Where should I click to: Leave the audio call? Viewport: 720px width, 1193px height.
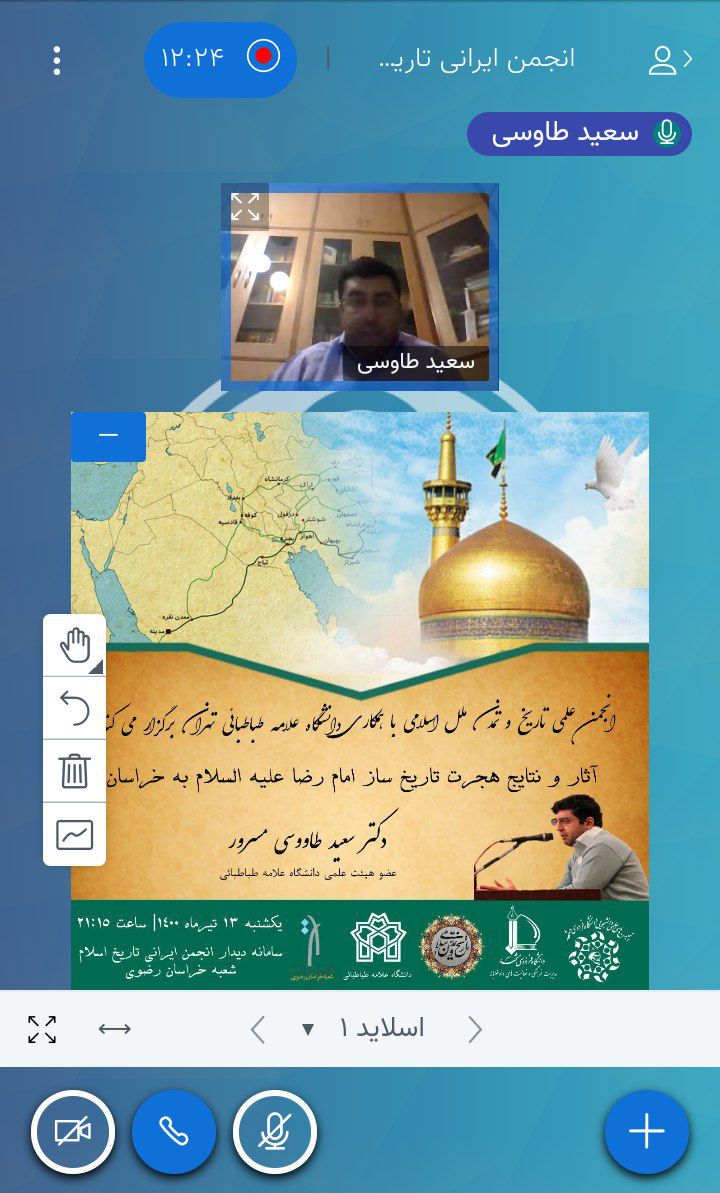174,1132
